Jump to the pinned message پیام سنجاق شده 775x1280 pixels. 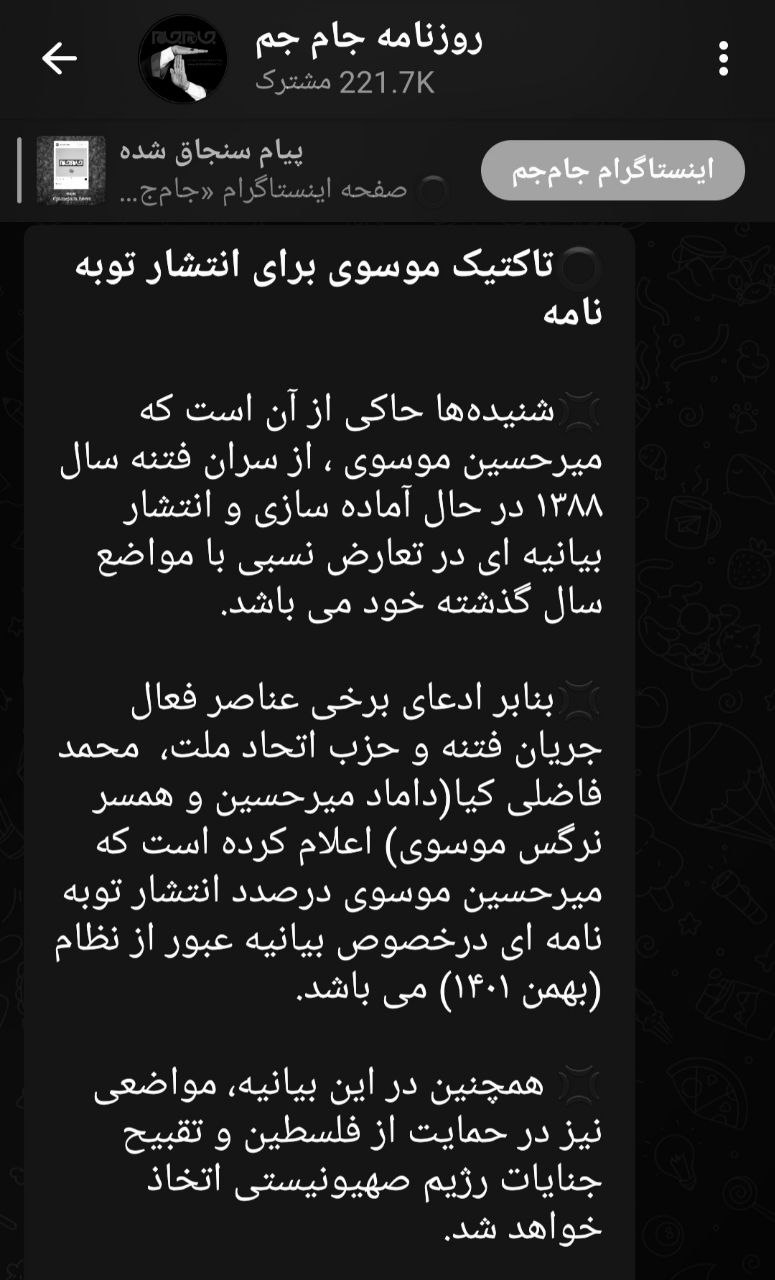tap(240, 170)
